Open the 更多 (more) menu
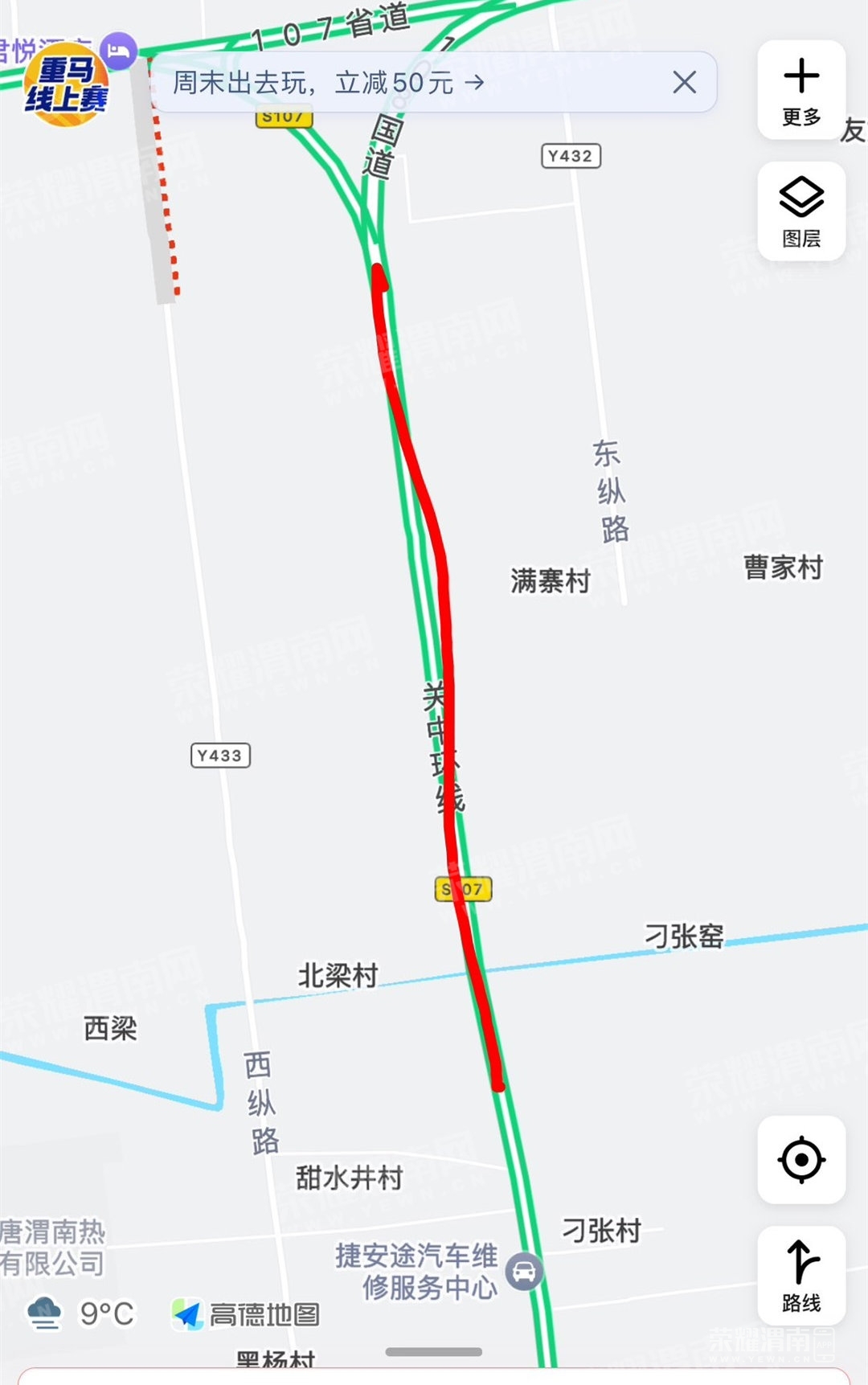 point(801,91)
